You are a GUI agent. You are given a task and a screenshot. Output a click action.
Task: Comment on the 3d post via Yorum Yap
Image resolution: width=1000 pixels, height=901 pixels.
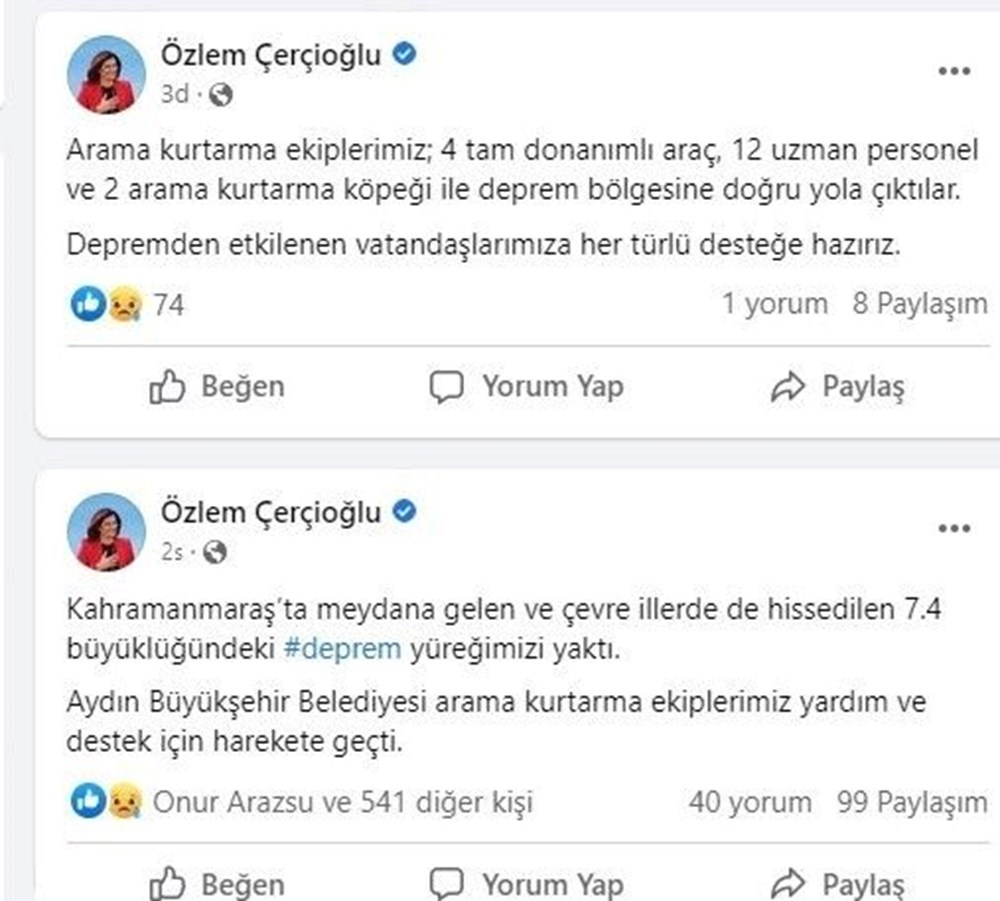(x=527, y=387)
